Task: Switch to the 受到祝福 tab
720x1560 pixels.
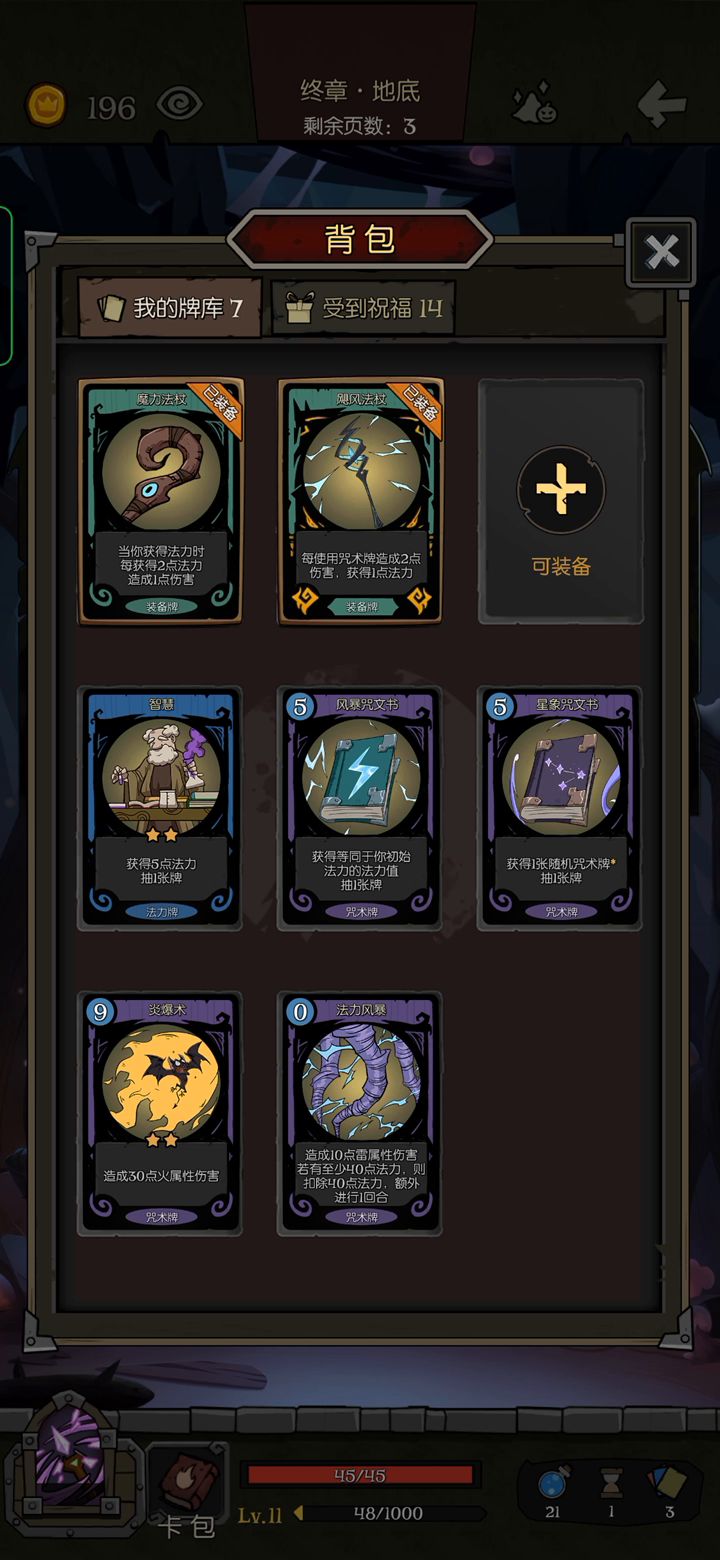Action: click(x=364, y=307)
